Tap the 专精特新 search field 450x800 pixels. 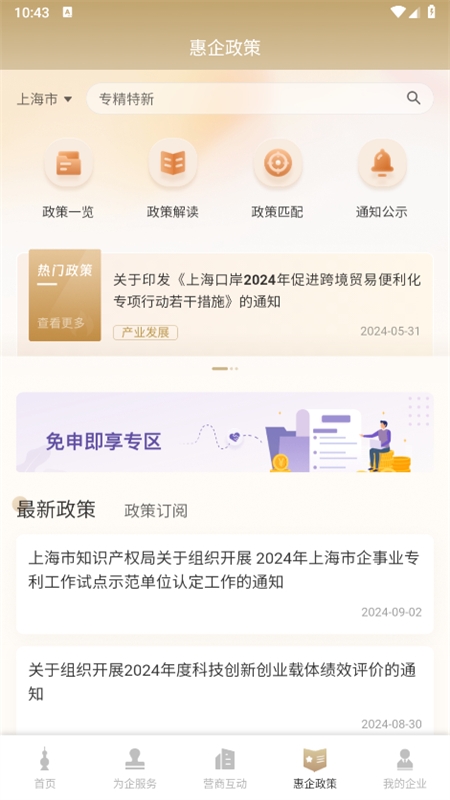259,98
